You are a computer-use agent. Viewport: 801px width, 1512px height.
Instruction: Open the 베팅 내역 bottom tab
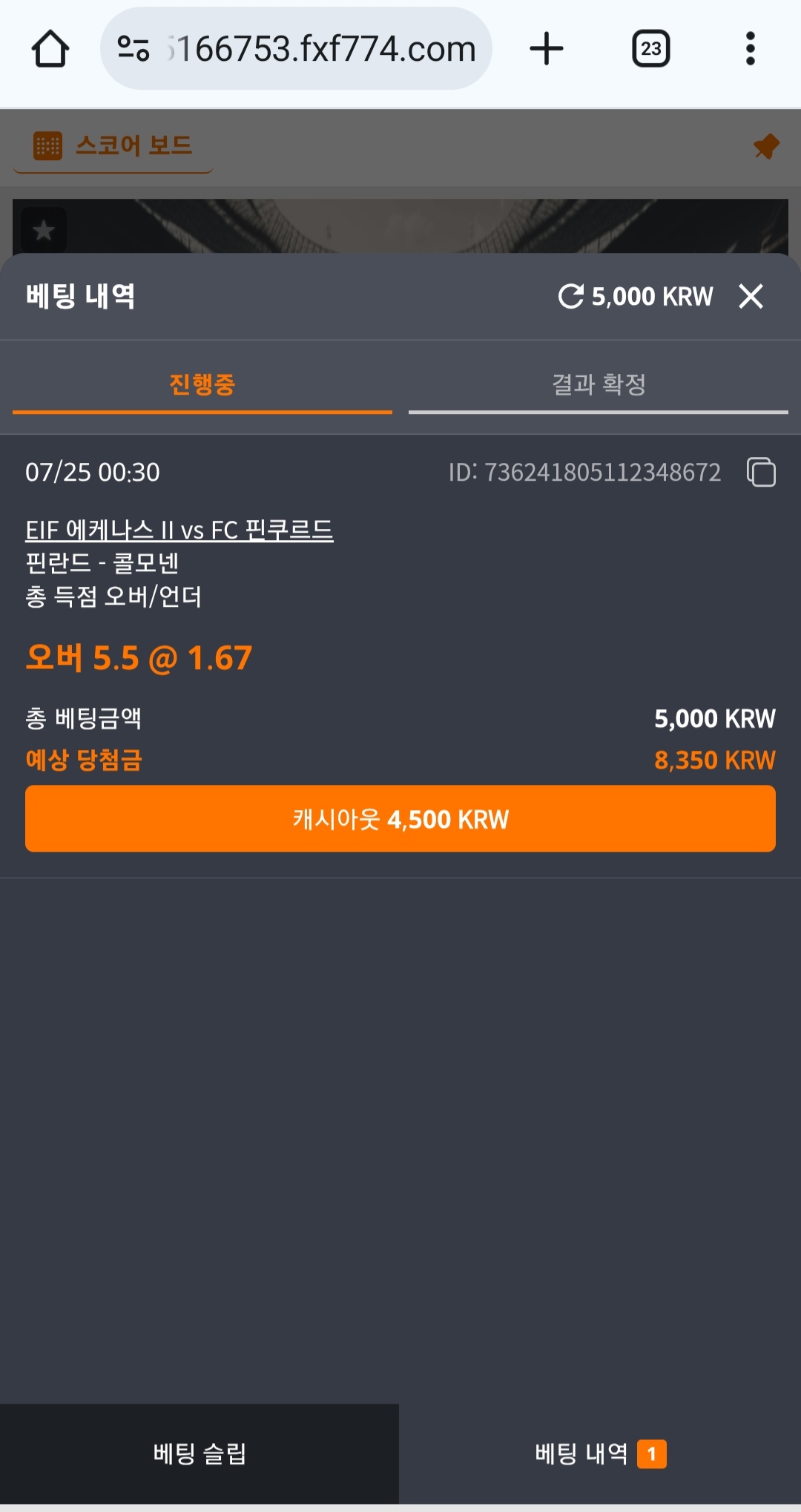[600, 1453]
